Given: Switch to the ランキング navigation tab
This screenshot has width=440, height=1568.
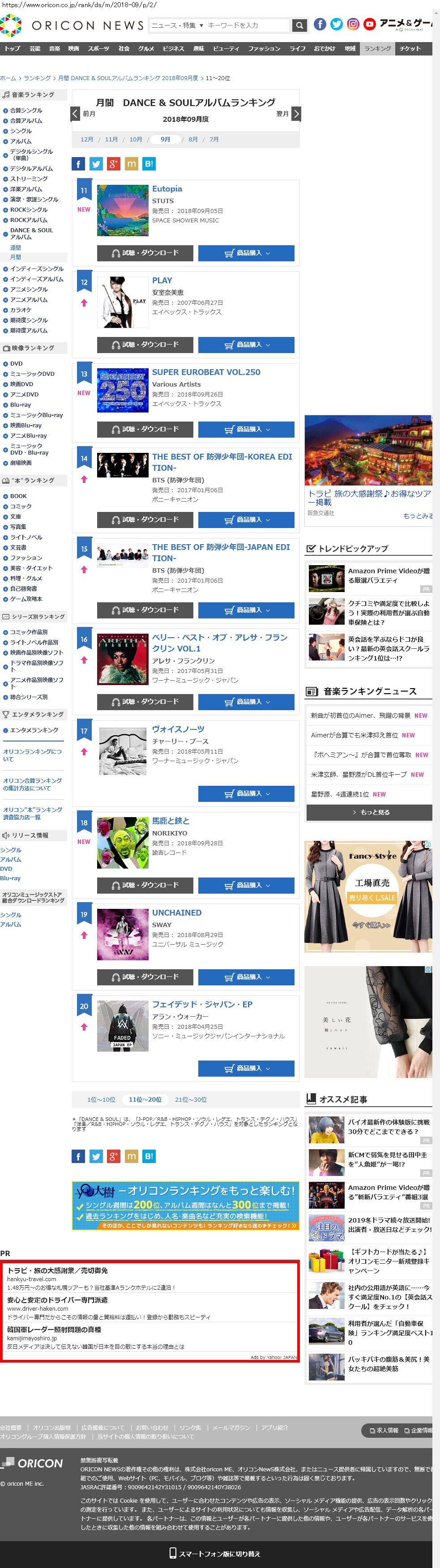Looking at the screenshot, I should (377, 49).
